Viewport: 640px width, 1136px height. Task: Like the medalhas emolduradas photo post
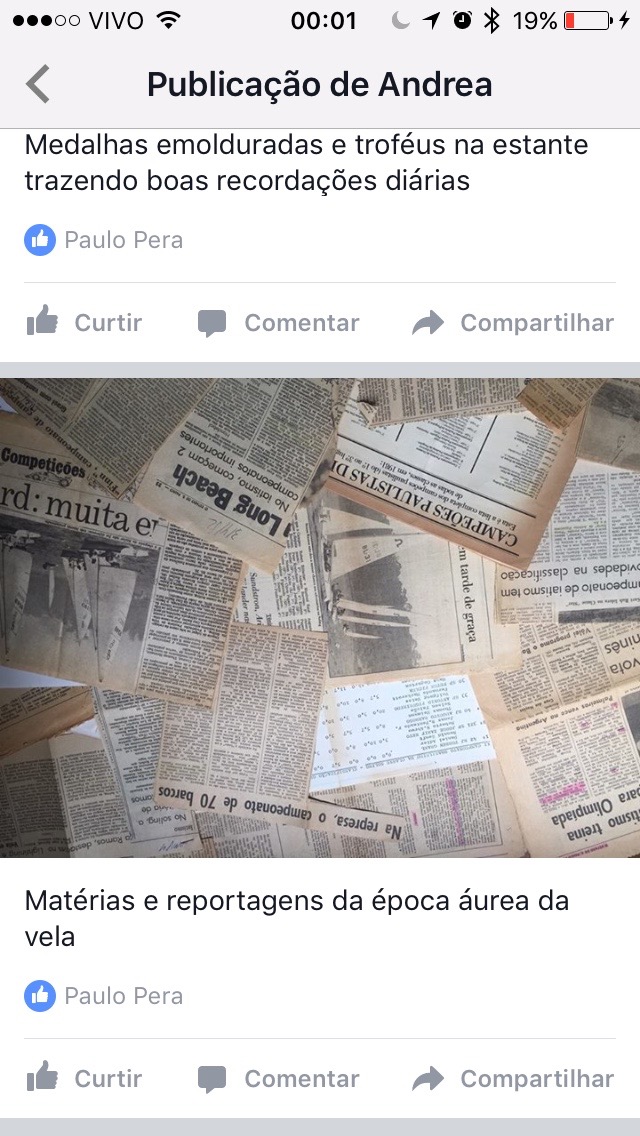[x=84, y=323]
